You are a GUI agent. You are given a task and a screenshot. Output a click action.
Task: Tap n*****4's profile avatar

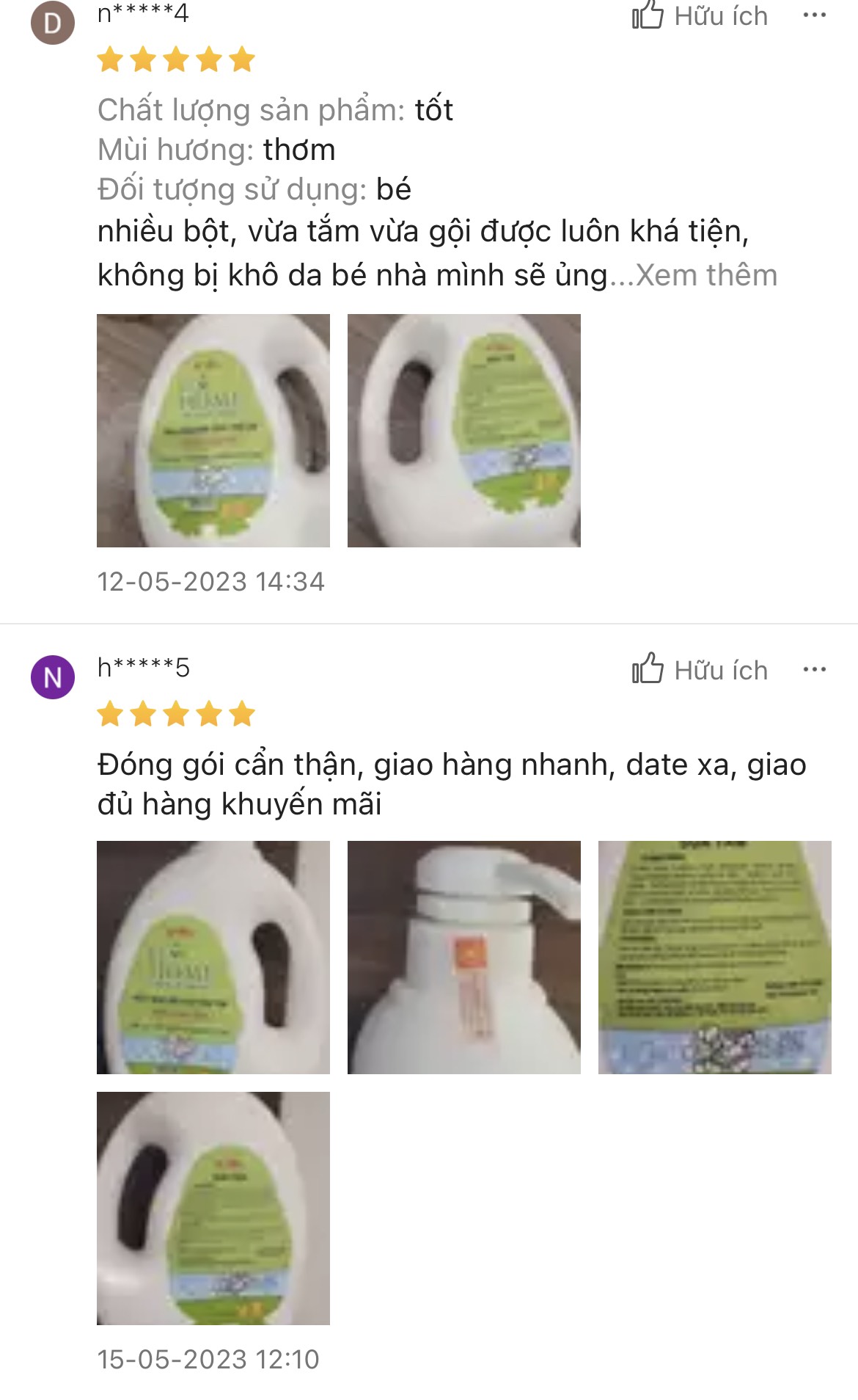point(53,23)
